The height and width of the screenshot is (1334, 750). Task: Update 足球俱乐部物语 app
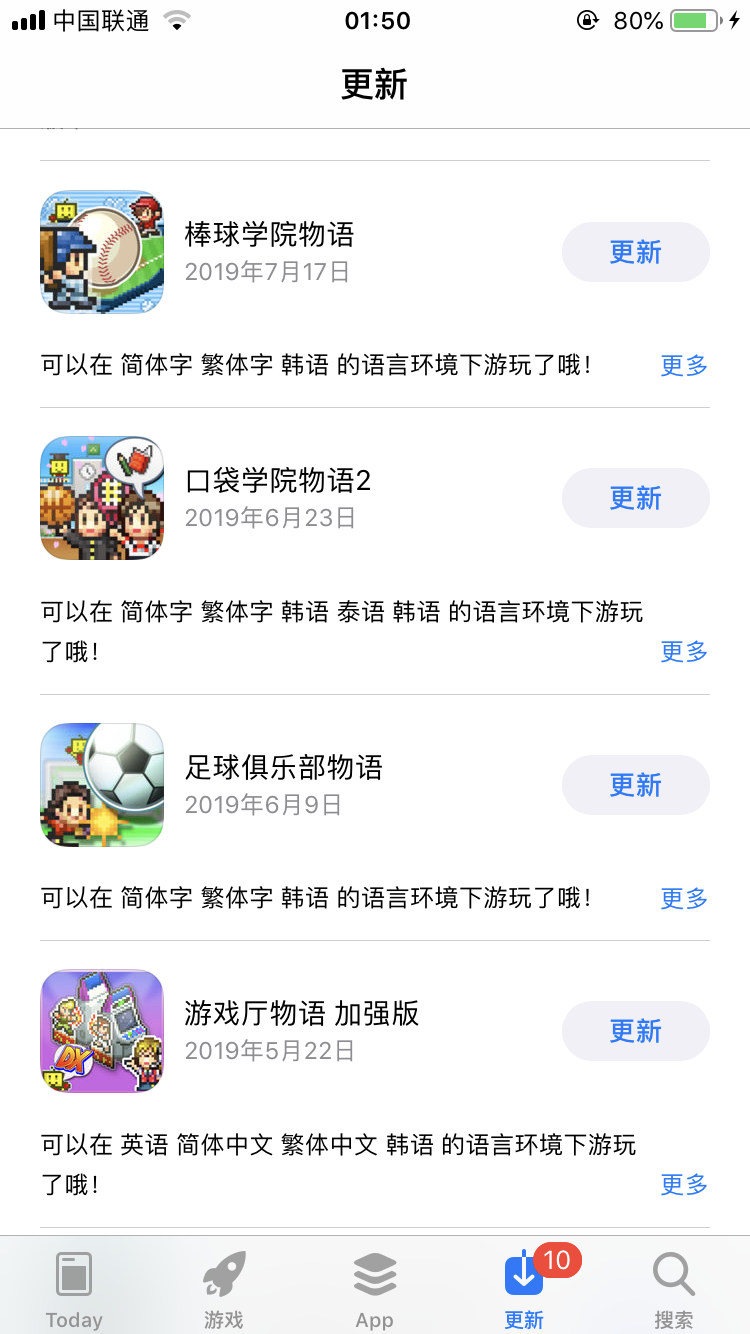coord(635,785)
